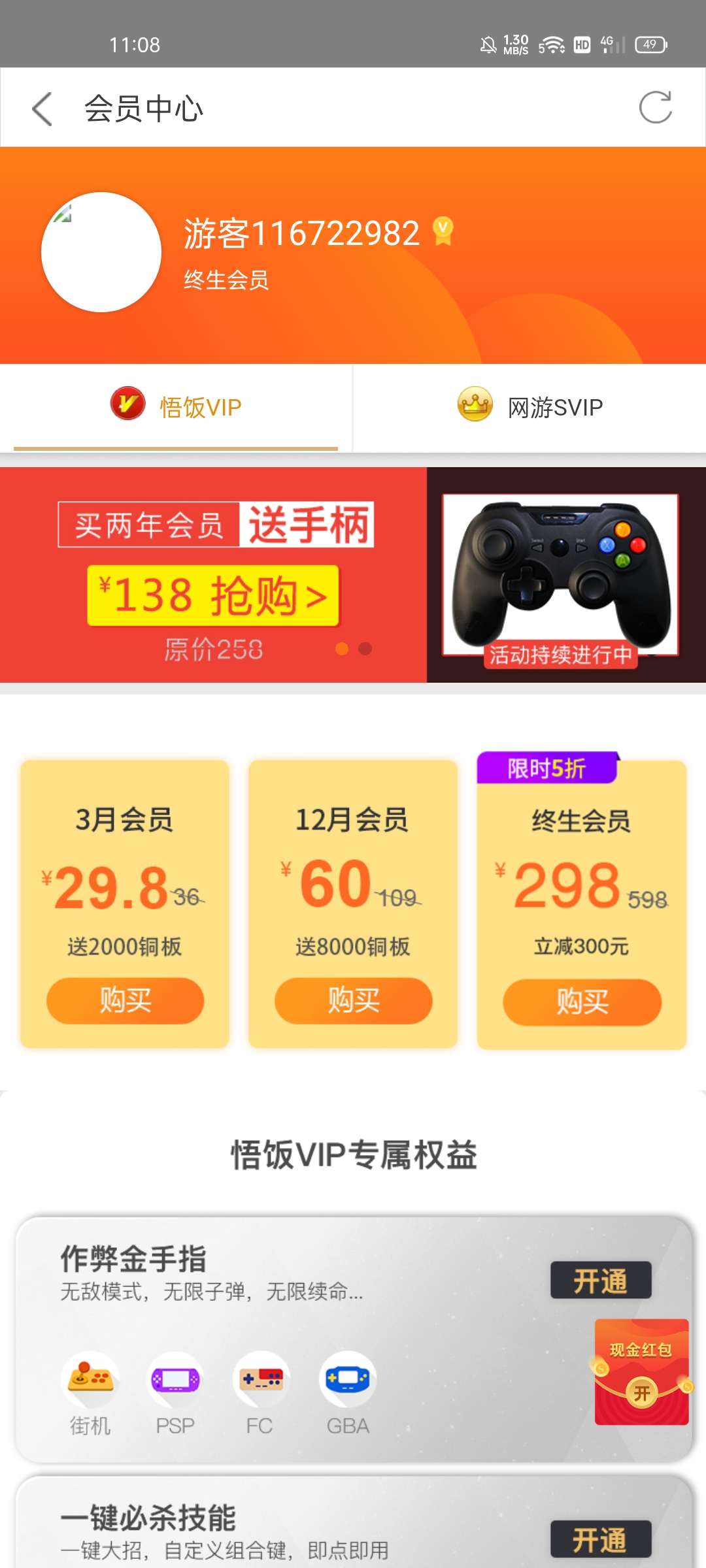Select the PSP platform icon
This screenshot has width=706, height=1568.
(175, 1380)
